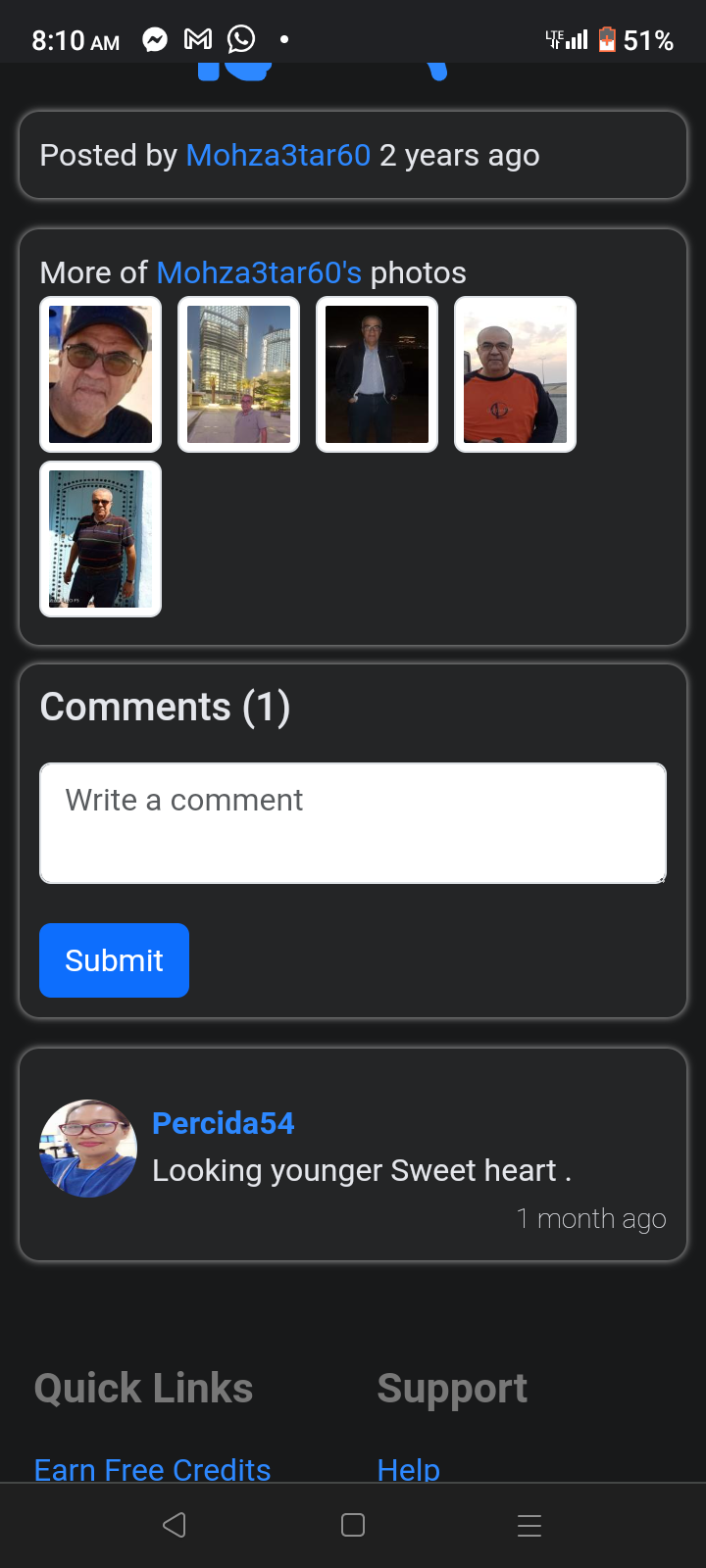
Task: Open Mohza3tar60 link in Posted by line
Action: pos(278,155)
